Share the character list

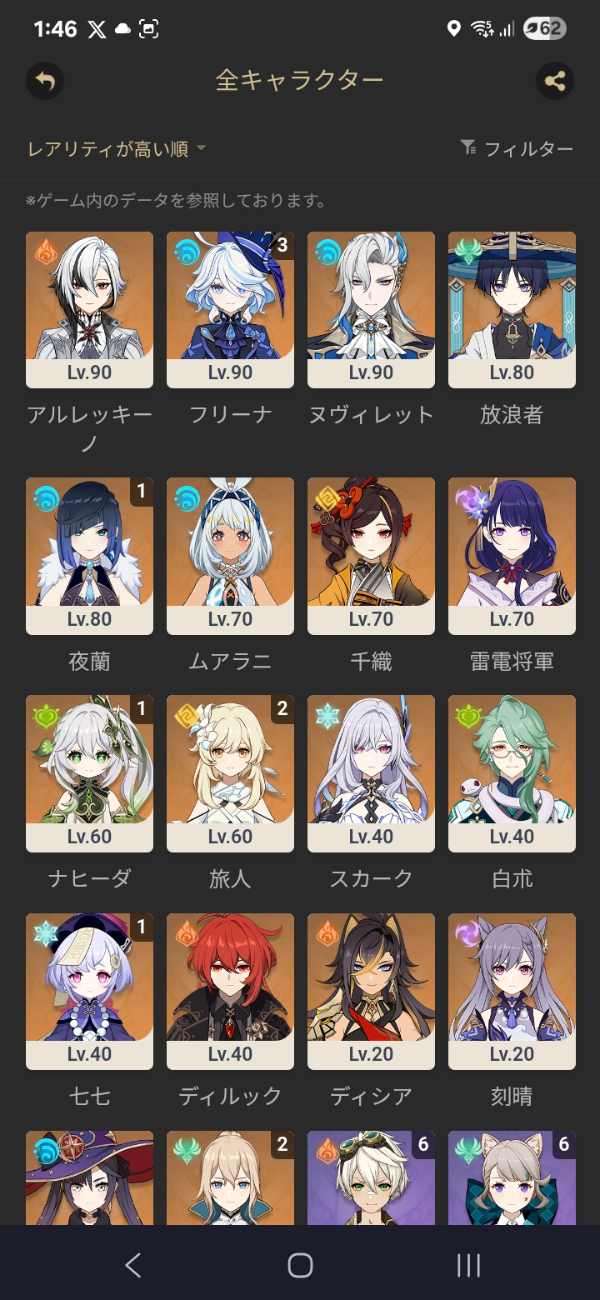pyautogui.click(x=555, y=81)
